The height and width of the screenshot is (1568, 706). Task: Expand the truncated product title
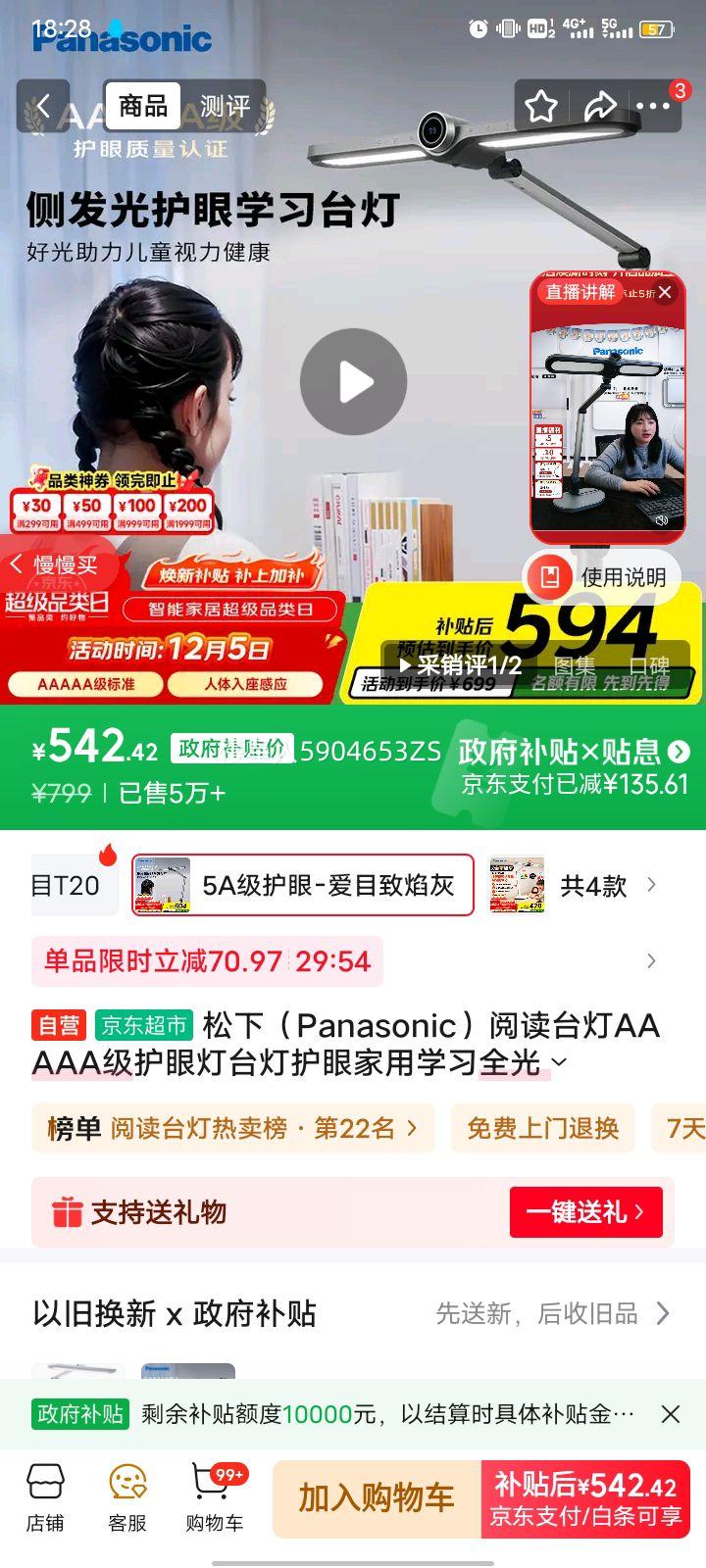tap(560, 1060)
